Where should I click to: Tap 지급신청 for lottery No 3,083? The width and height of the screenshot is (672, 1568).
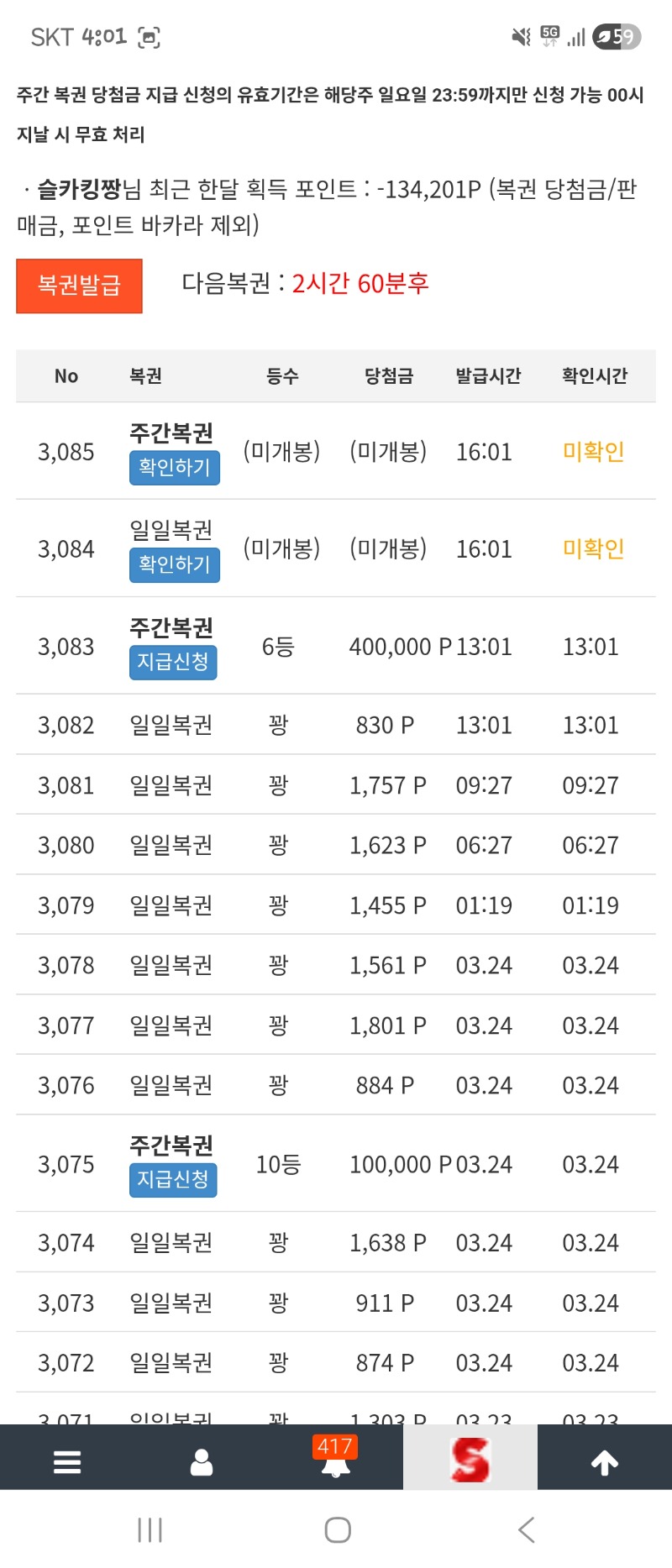tap(173, 662)
